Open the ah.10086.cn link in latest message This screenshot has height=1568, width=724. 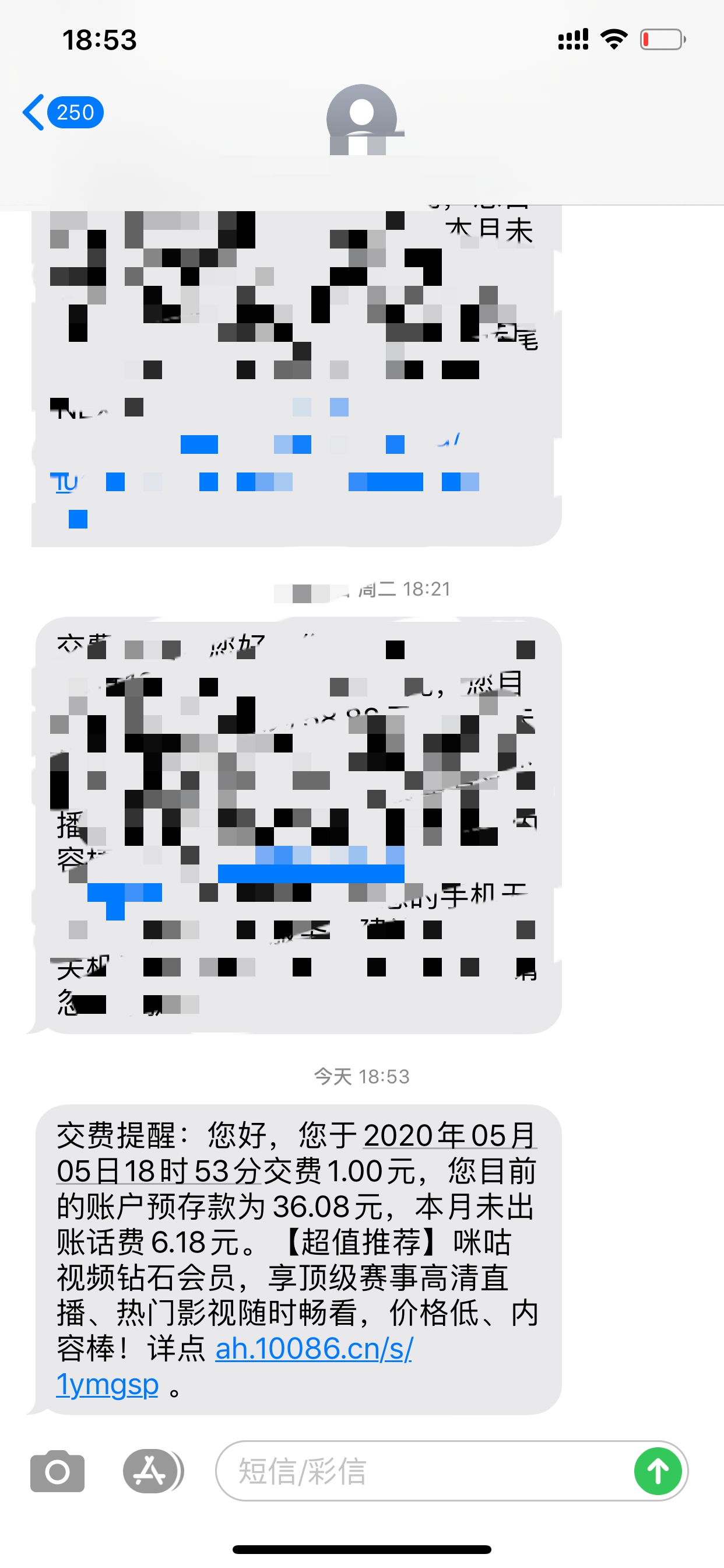(234, 1366)
